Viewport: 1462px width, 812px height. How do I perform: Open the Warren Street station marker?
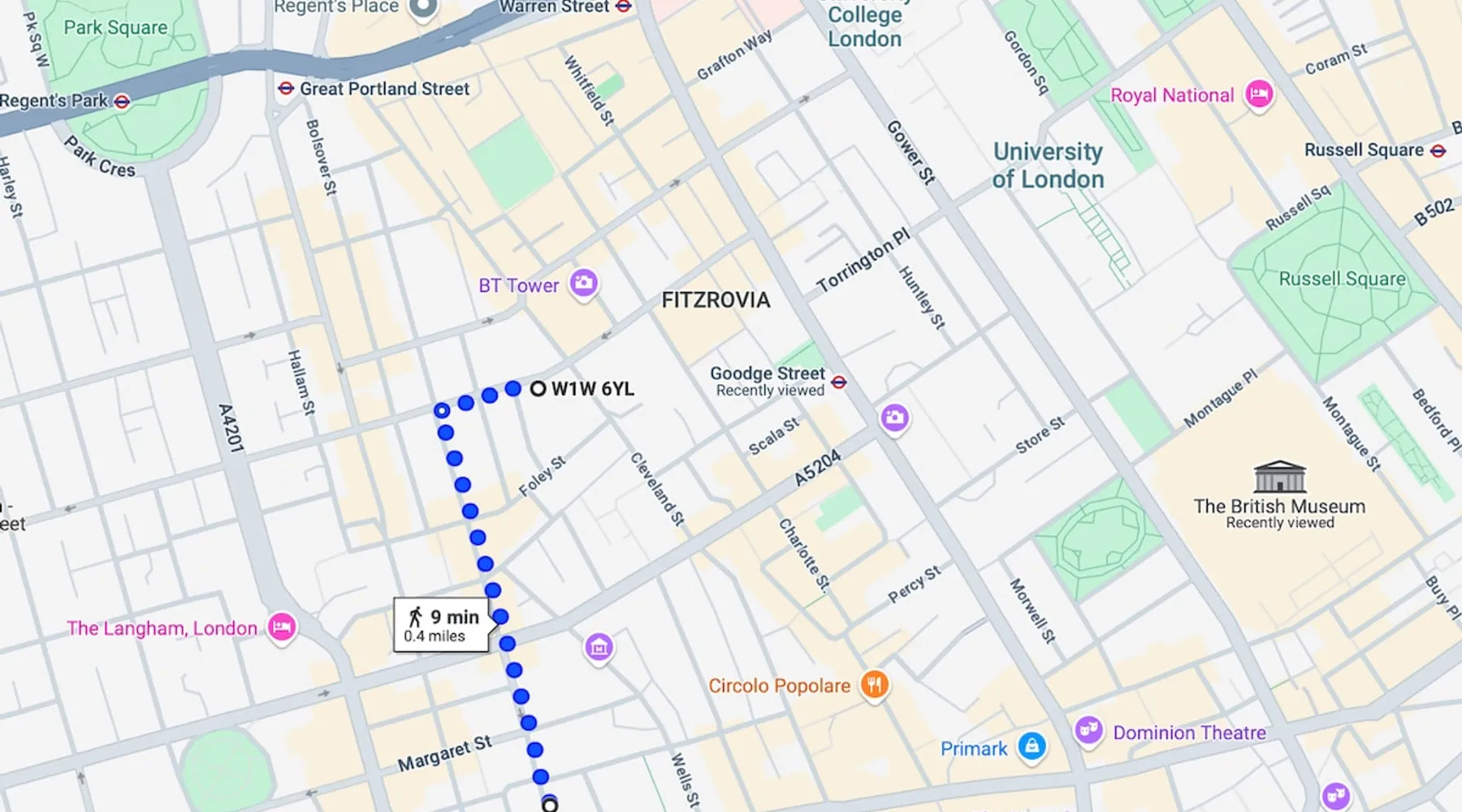tap(624, 6)
